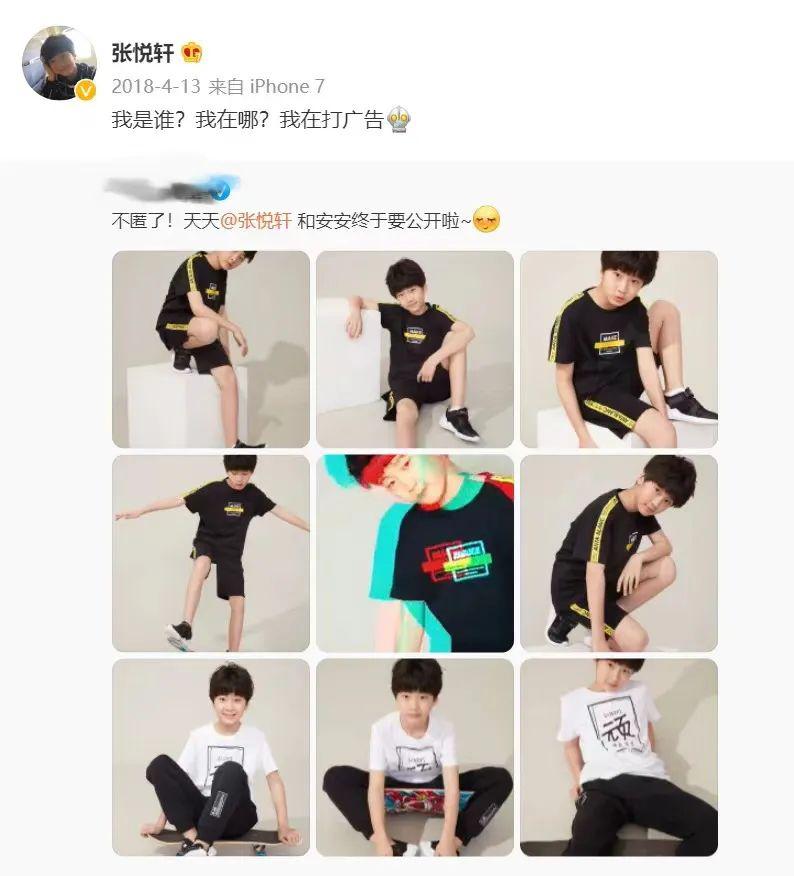
Task: Open the photo of boy sitting on skateboard
Action: coord(211,757)
